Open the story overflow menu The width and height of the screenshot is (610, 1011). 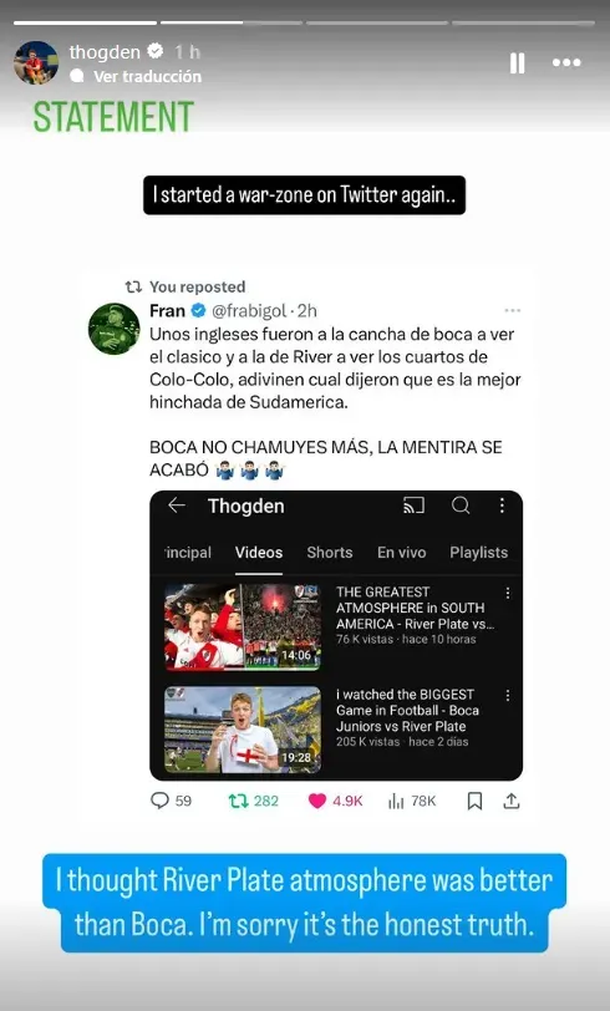[x=566, y=63]
